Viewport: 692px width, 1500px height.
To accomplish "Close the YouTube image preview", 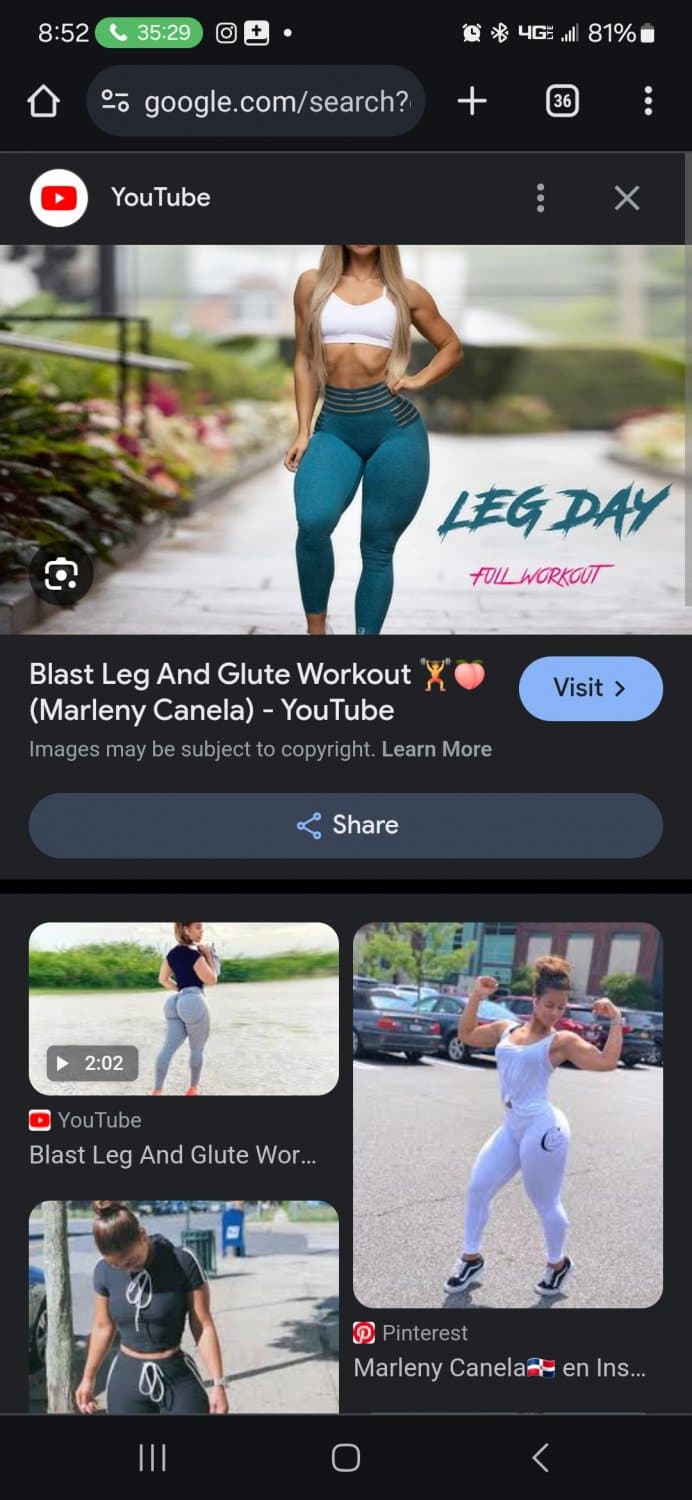I will 627,198.
